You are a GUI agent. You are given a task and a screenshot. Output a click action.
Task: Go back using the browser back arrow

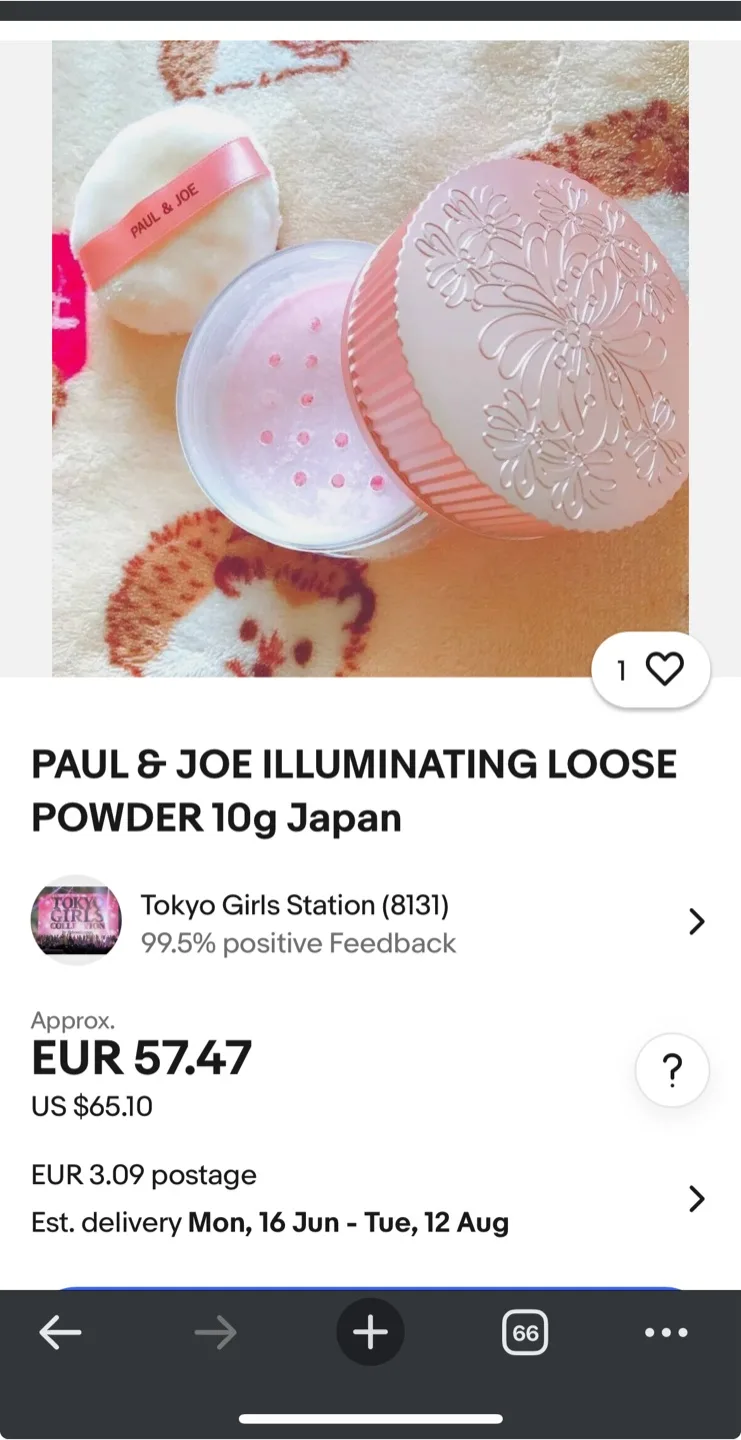[60, 1332]
